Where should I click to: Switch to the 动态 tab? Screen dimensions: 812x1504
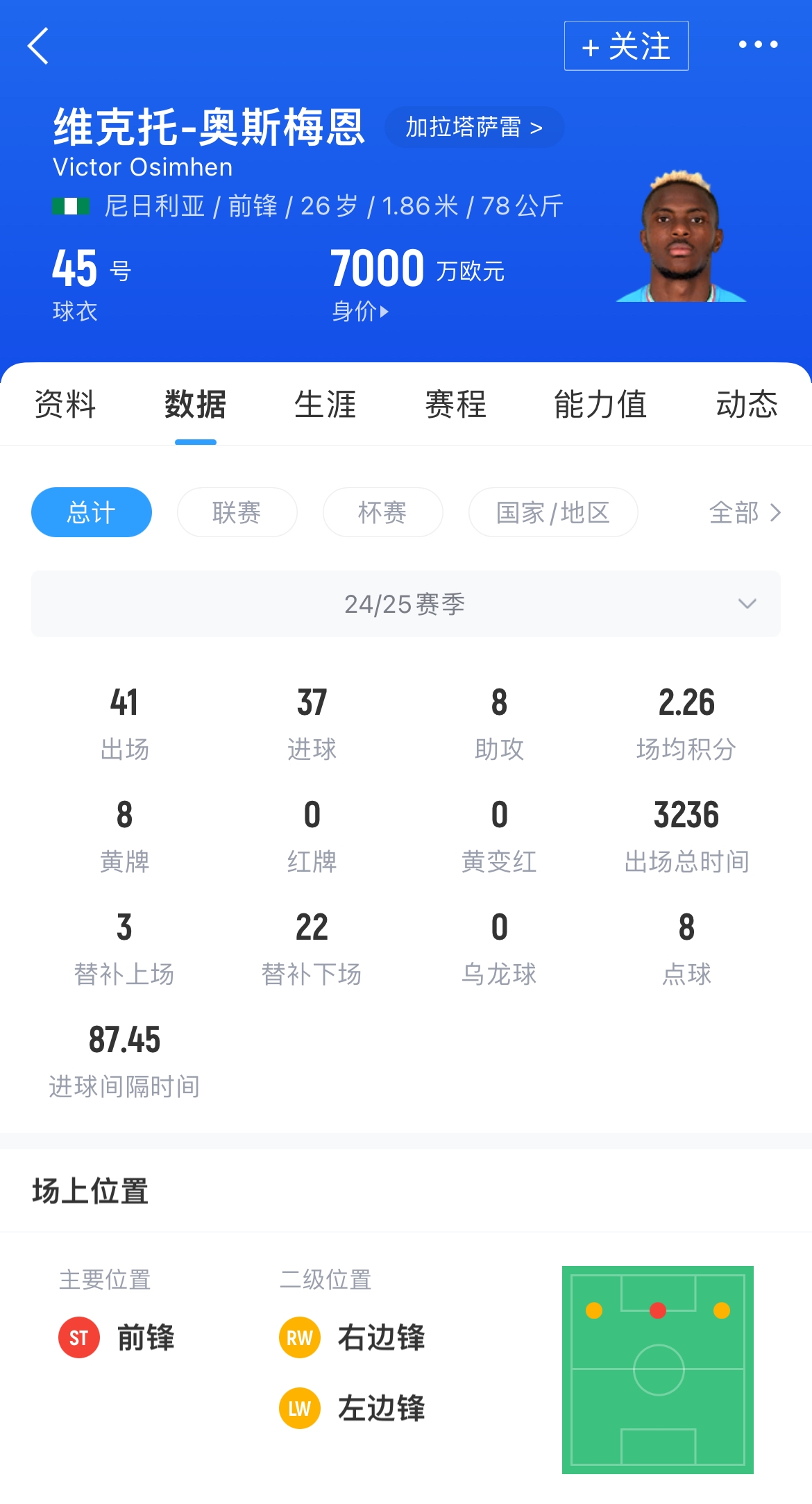pyautogui.click(x=747, y=405)
